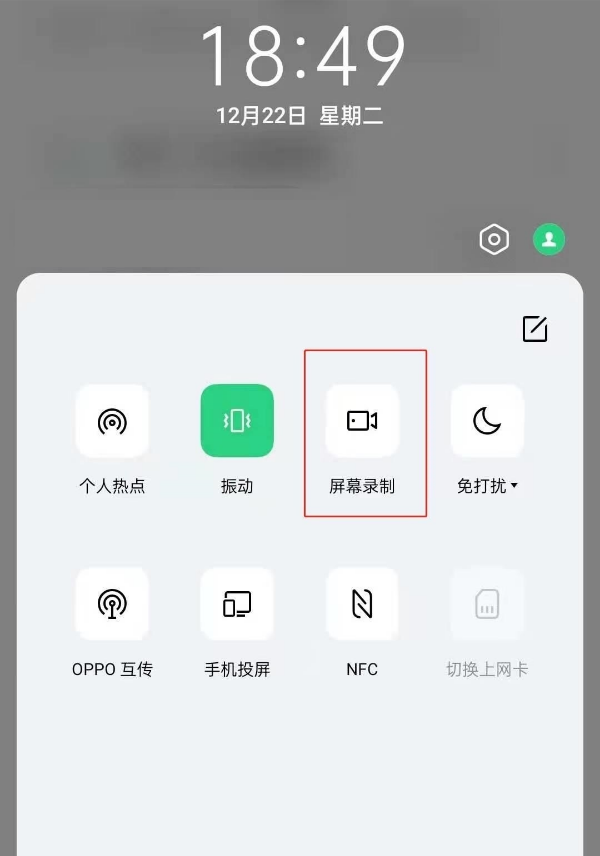Enable 免打扰 do-not-disturb mode
The image size is (600, 856).
[x=487, y=421]
